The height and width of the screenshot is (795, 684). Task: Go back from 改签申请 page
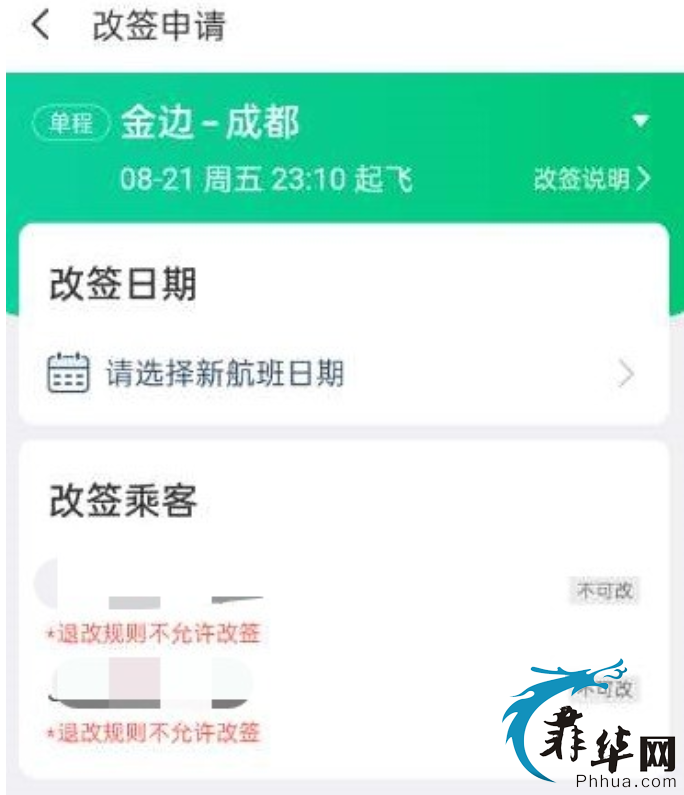pos(40,25)
